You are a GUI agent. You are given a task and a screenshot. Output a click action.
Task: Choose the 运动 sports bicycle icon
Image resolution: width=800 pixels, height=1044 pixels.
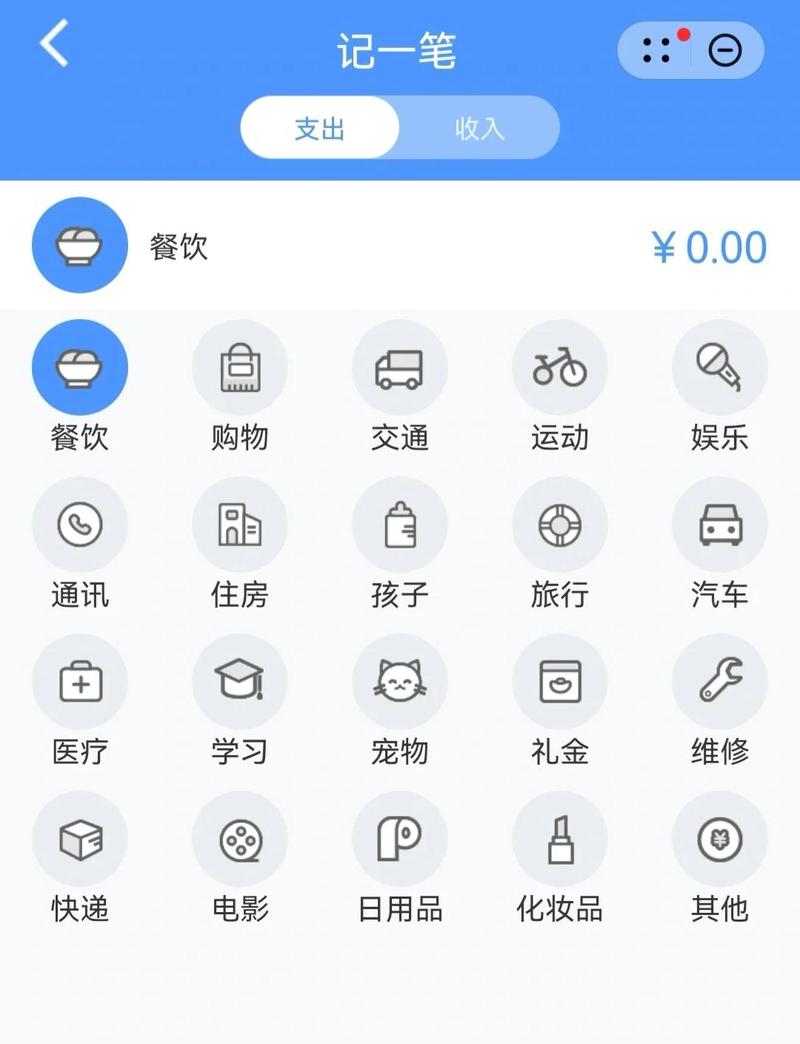tap(560, 367)
